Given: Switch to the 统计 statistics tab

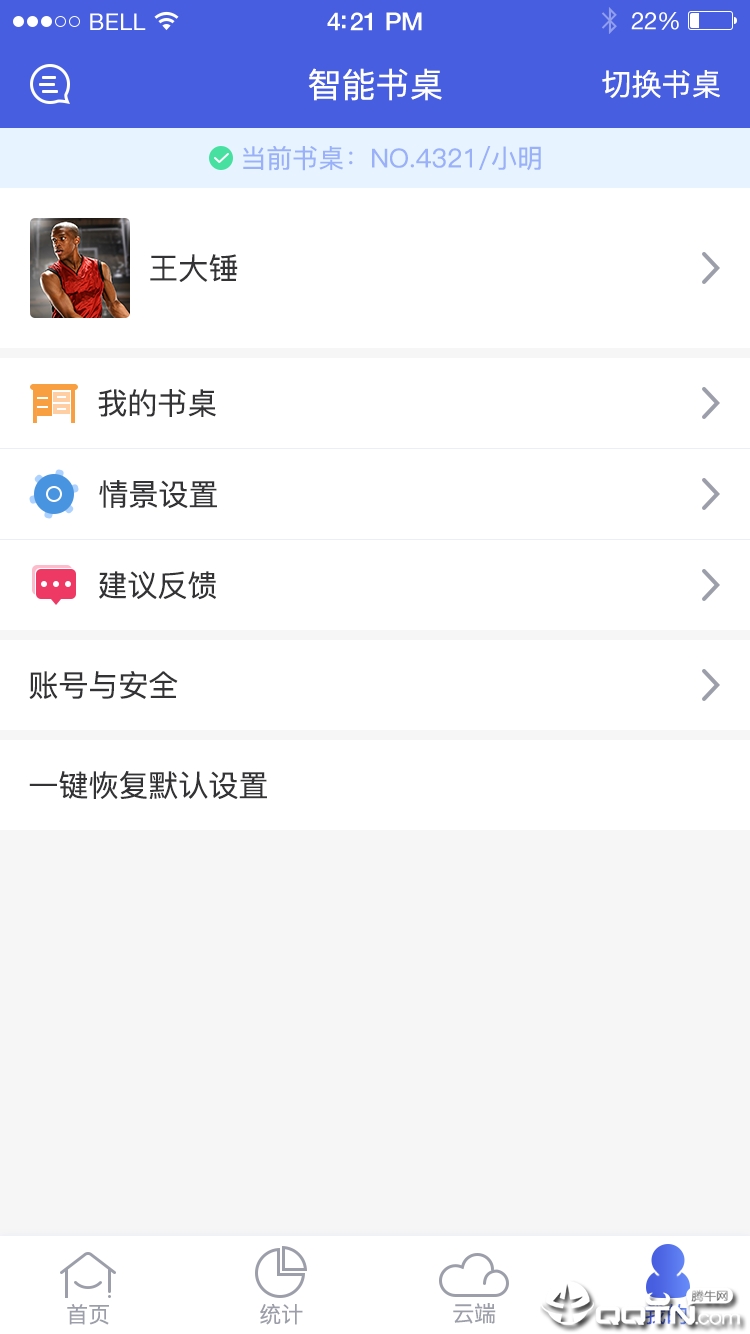Looking at the screenshot, I should (x=280, y=1288).
